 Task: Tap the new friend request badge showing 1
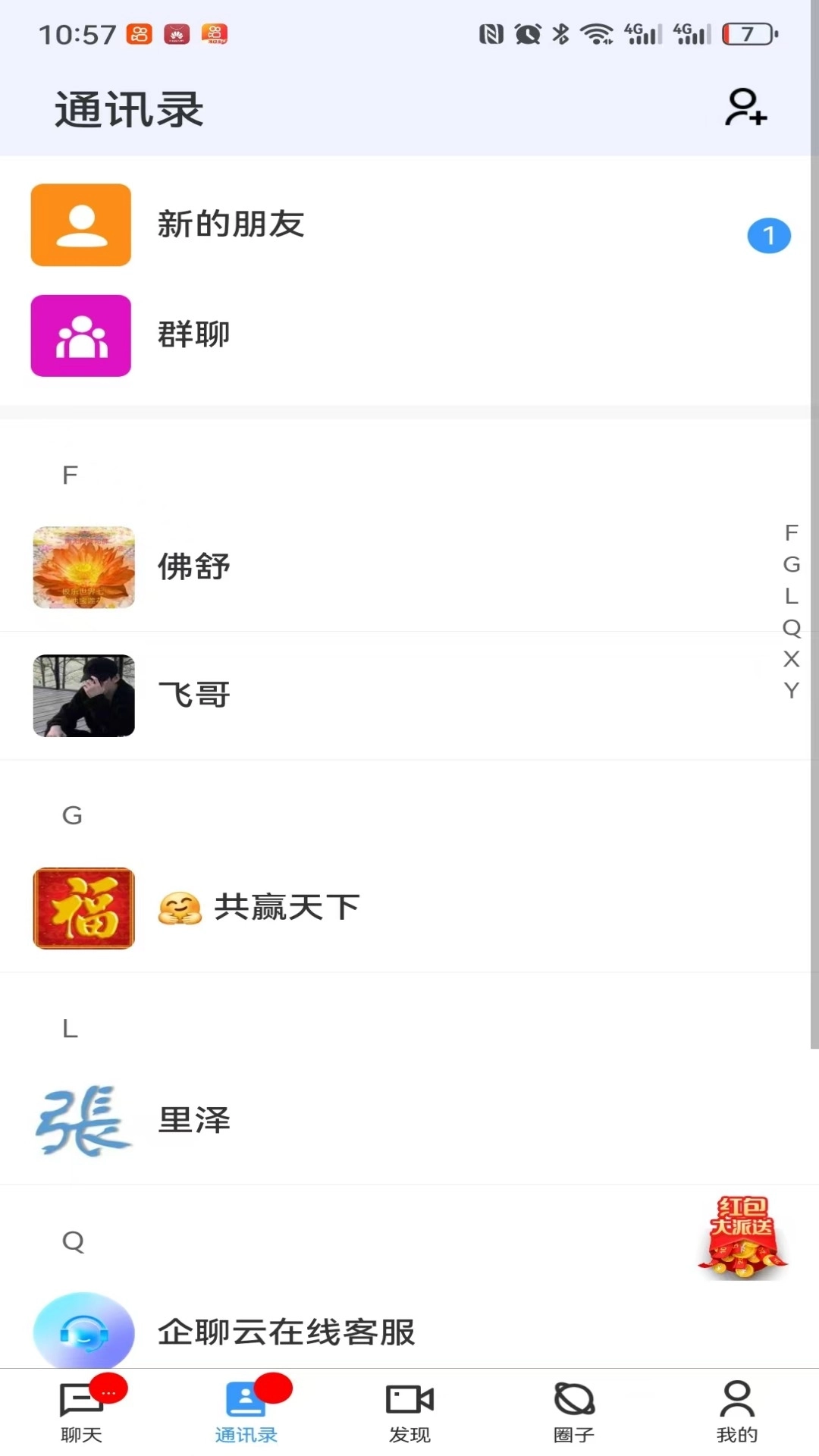pyautogui.click(x=769, y=236)
